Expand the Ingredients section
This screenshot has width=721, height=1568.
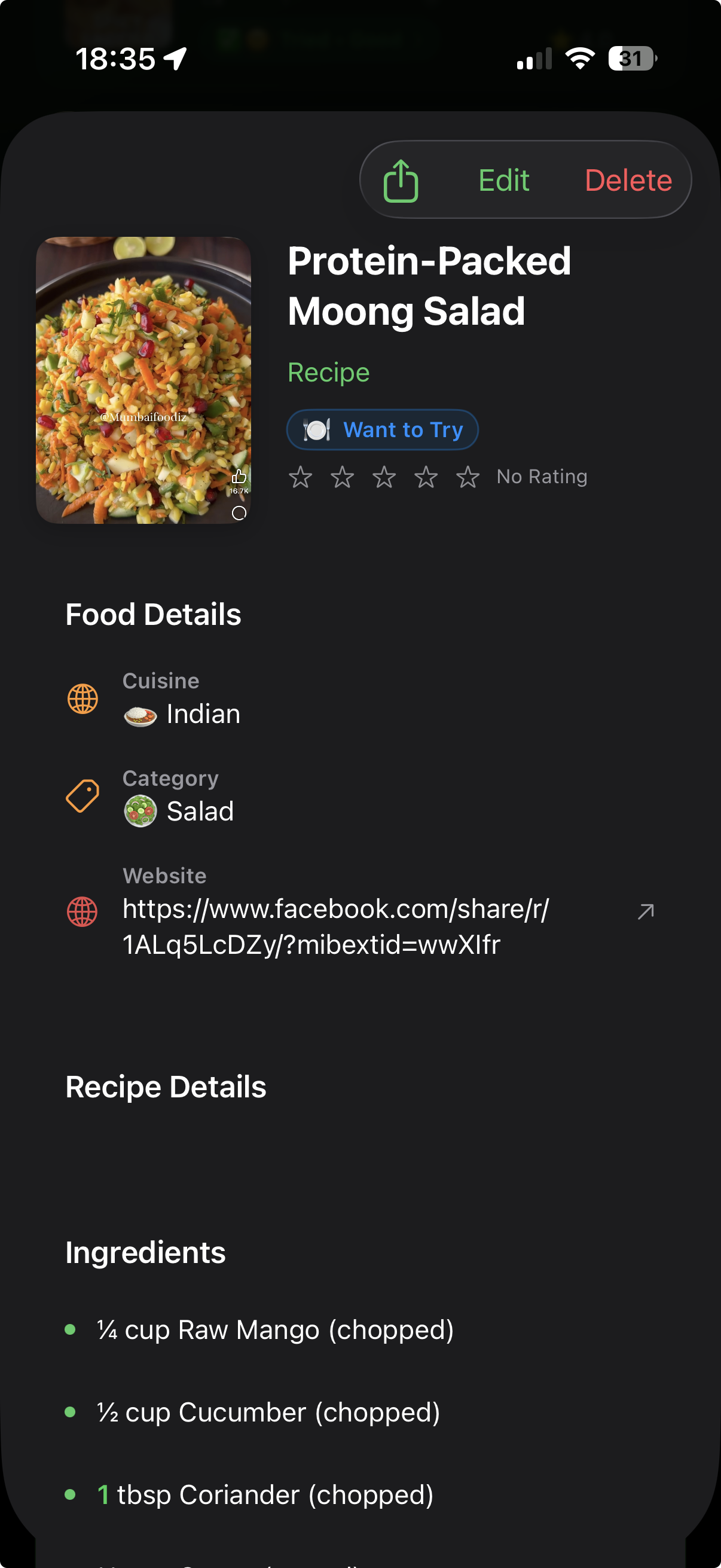pyautogui.click(x=145, y=1253)
